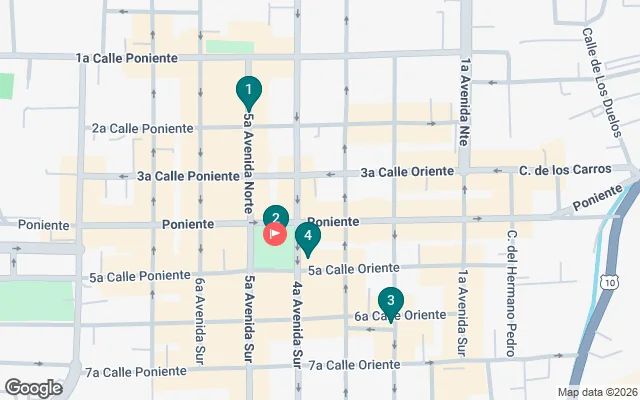Image resolution: width=640 pixels, height=400 pixels.
Task: Tap the red flag marker
Action: 274,234
